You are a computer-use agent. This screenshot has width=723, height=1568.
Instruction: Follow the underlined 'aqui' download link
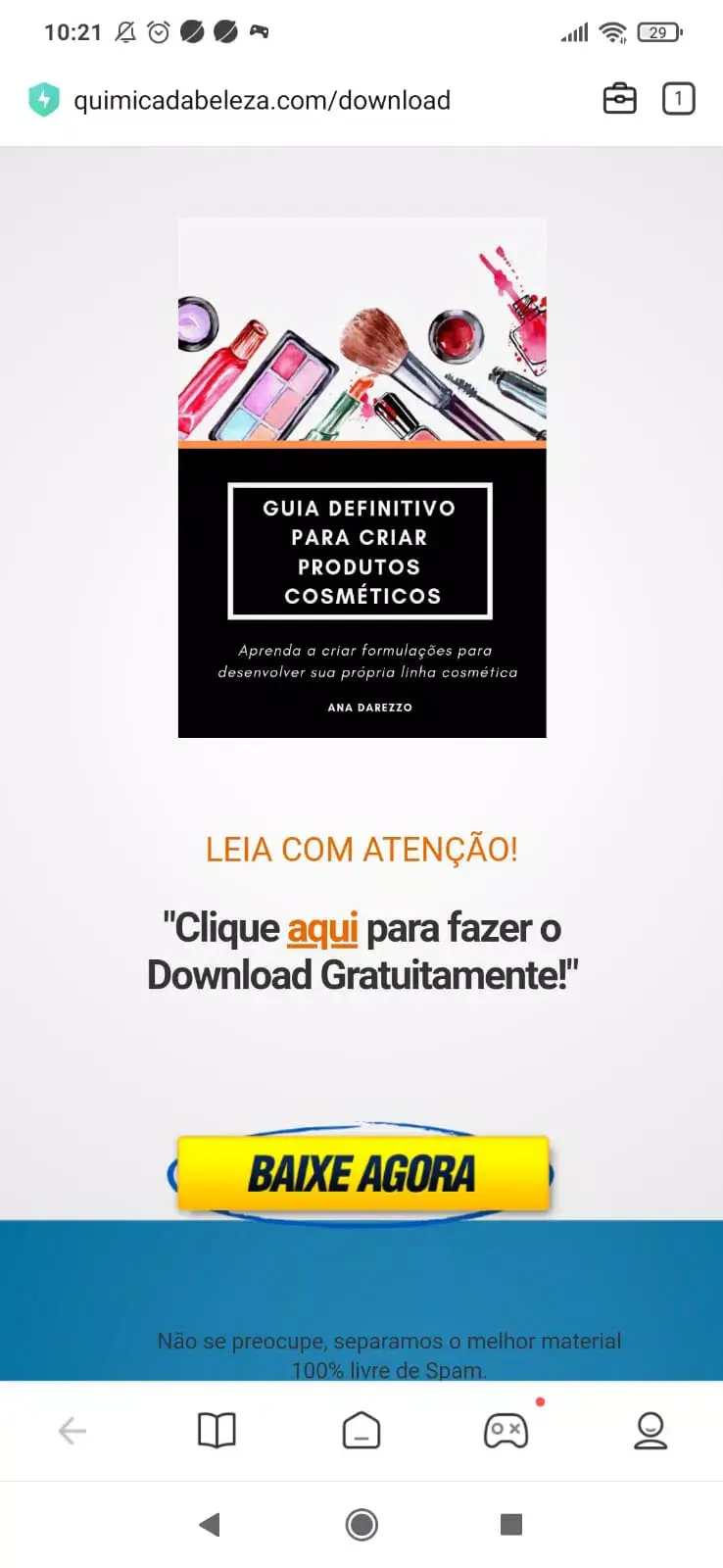[x=321, y=928]
